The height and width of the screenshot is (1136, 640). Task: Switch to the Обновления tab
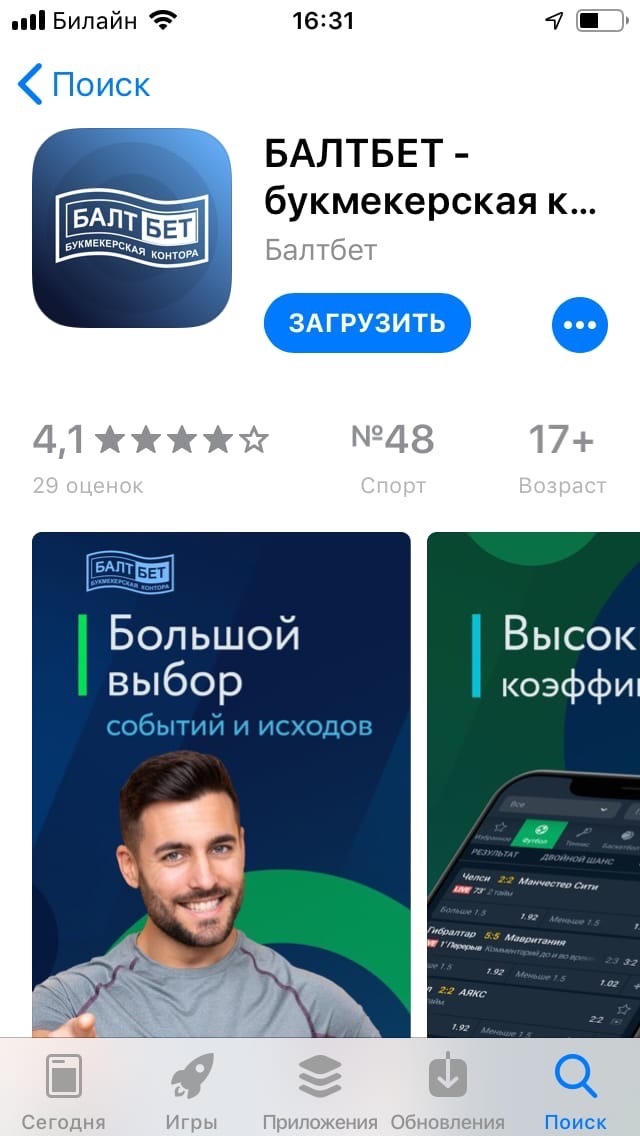(448, 1091)
